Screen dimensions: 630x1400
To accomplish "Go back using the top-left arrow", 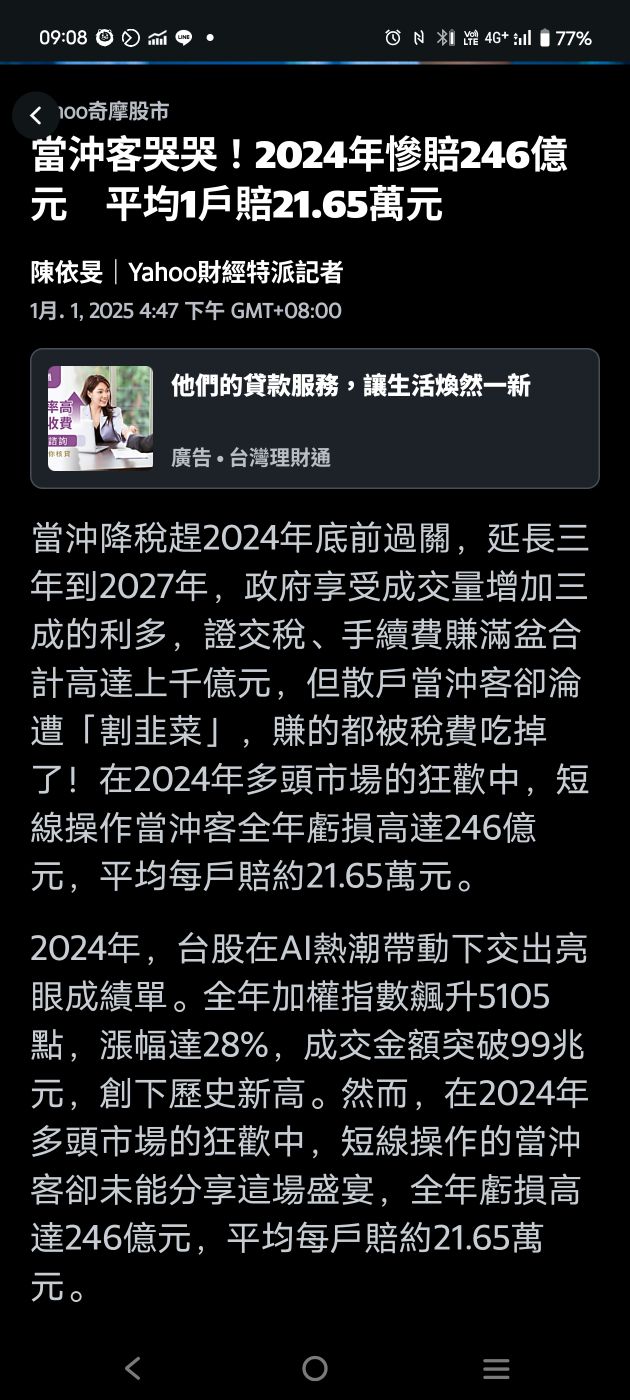I will 36,115.
